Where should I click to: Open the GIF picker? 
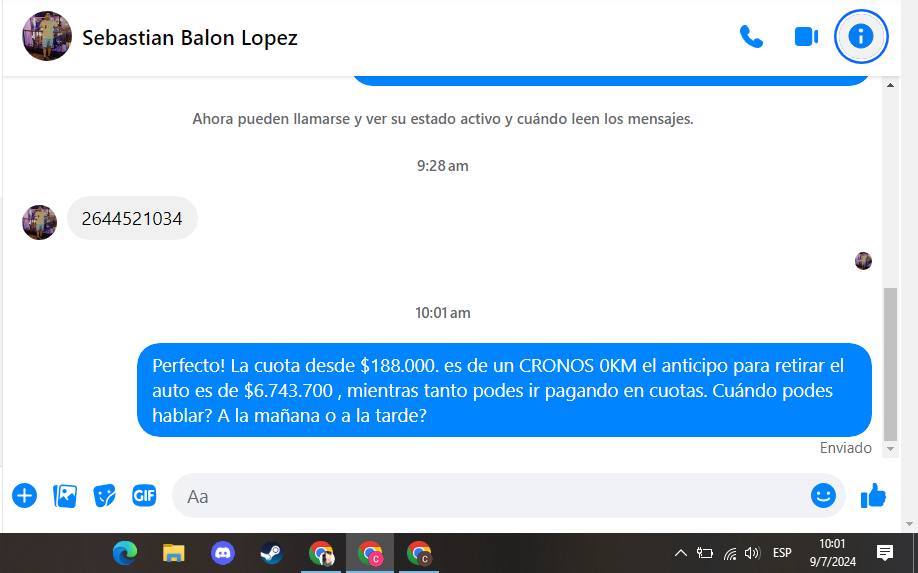coord(144,495)
